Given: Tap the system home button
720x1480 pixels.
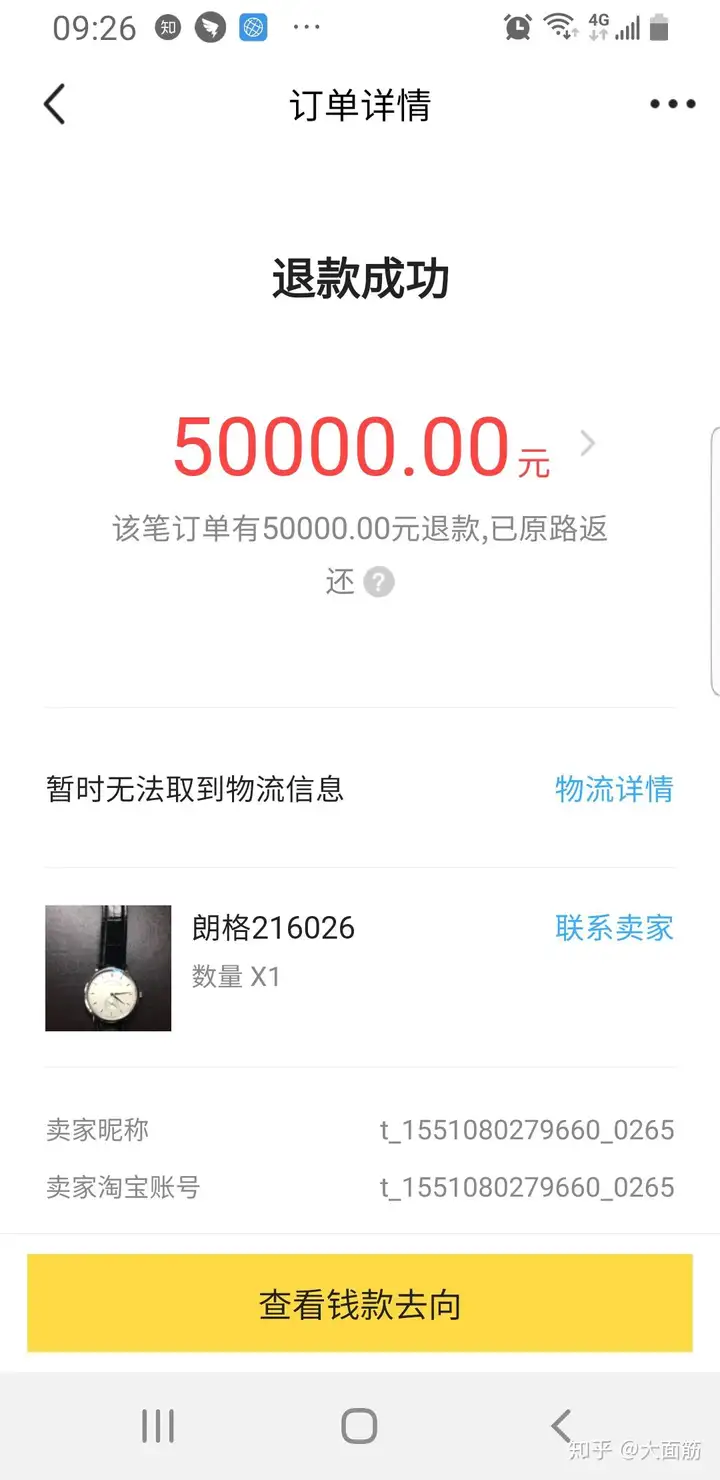Looking at the screenshot, I should (359, 1426).
